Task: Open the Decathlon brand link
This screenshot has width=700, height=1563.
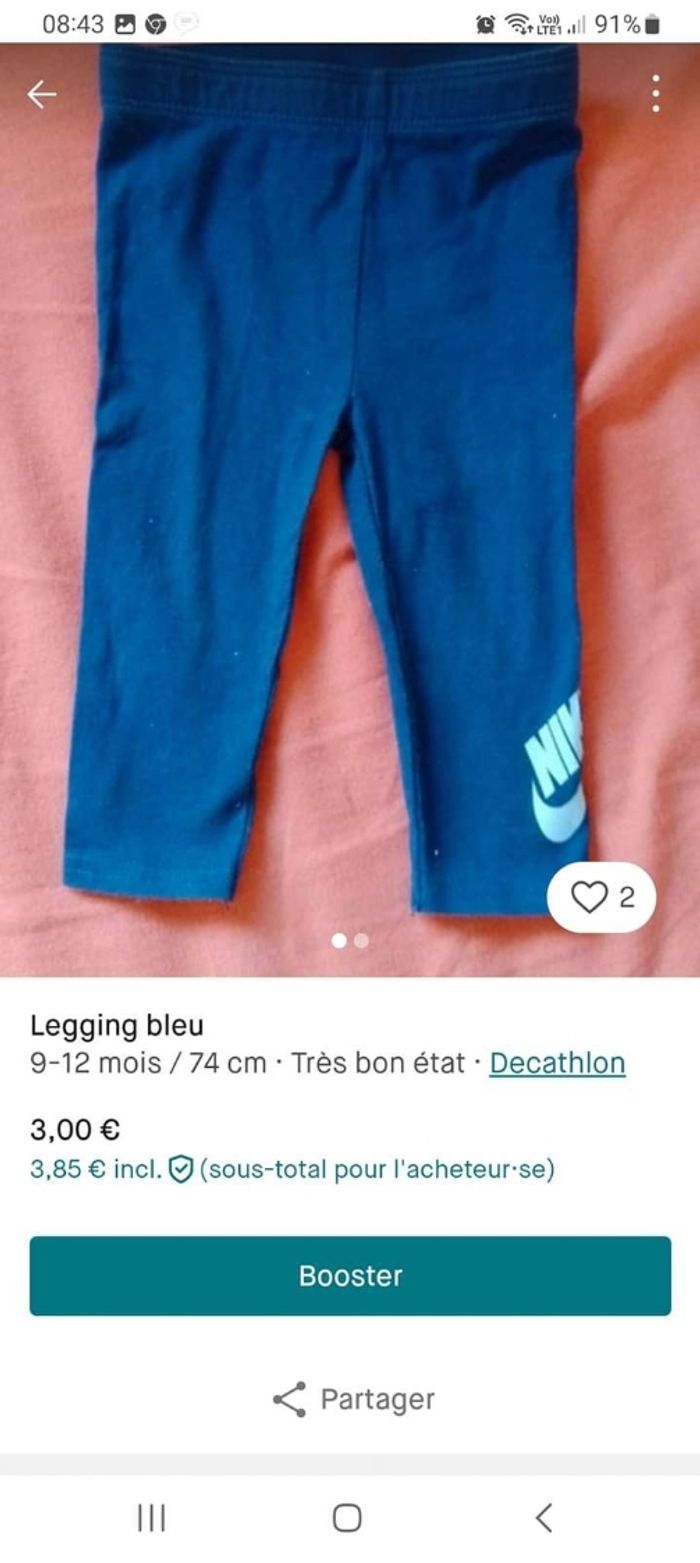Action: coord(557,1062)
